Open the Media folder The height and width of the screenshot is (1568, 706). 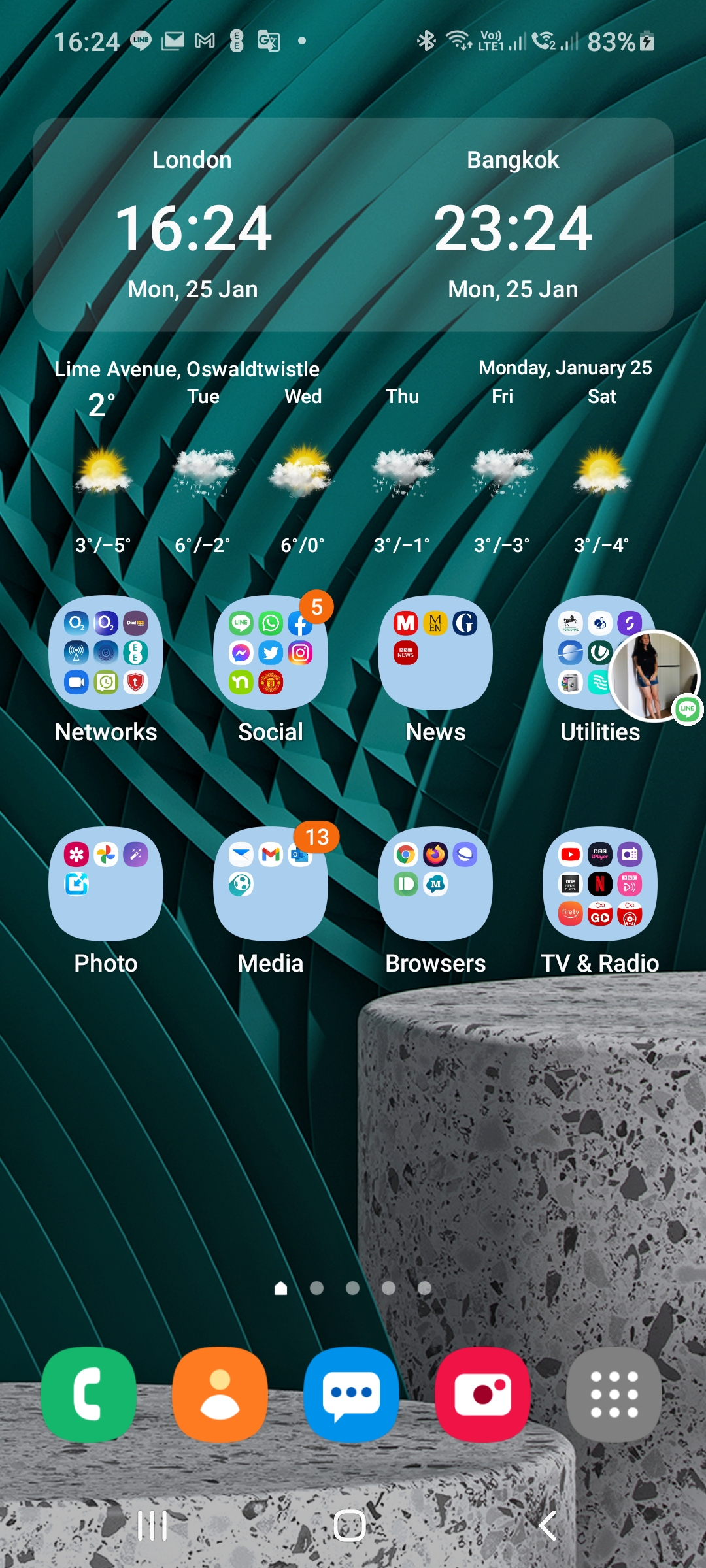[271, 885]
